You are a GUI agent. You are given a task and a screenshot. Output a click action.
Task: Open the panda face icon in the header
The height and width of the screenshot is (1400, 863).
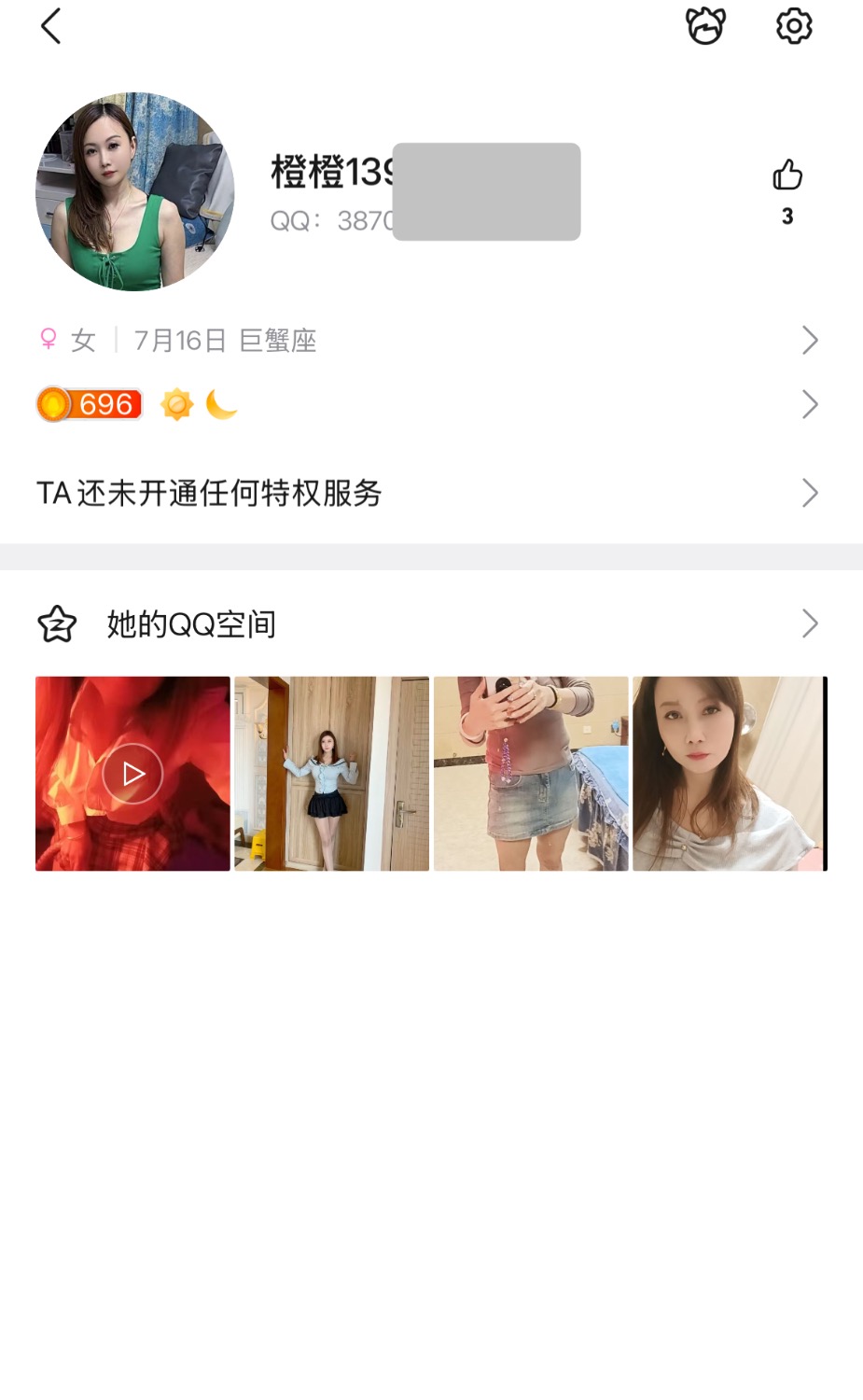pos(705,26)
